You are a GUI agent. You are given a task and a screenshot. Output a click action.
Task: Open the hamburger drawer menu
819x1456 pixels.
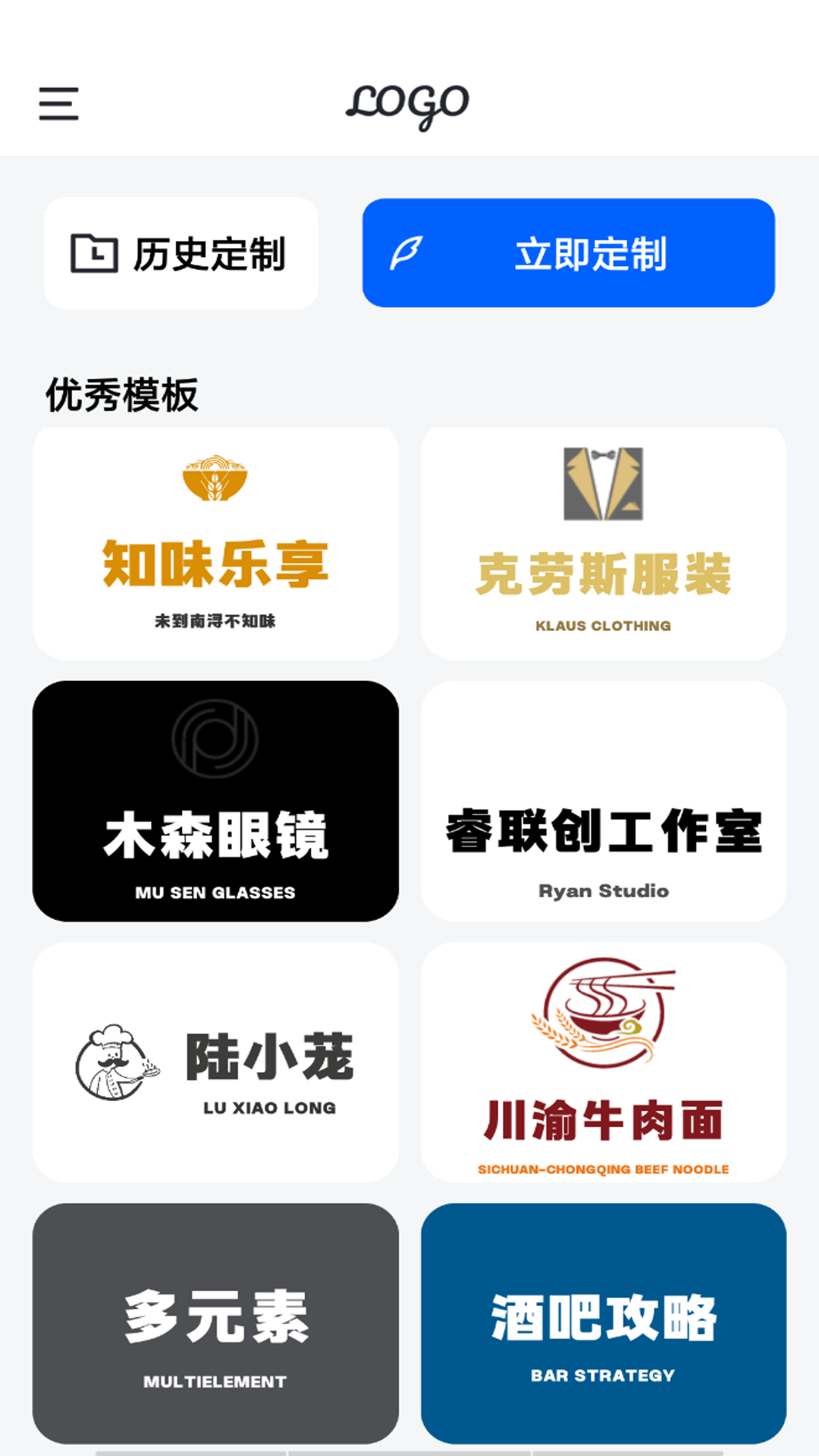coord(59,104)
